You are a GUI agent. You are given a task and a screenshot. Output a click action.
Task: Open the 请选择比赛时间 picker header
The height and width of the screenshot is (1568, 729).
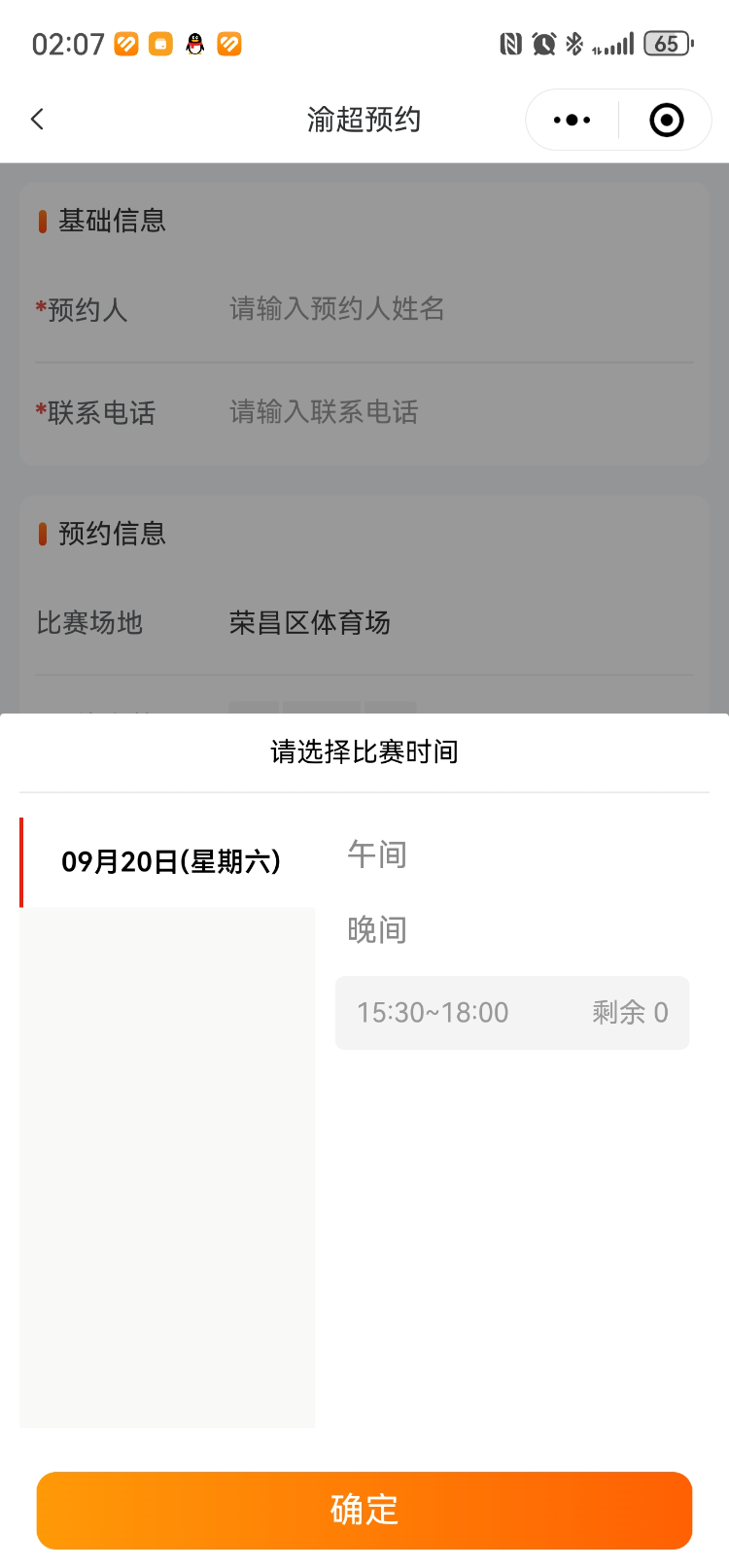[364, 751]
